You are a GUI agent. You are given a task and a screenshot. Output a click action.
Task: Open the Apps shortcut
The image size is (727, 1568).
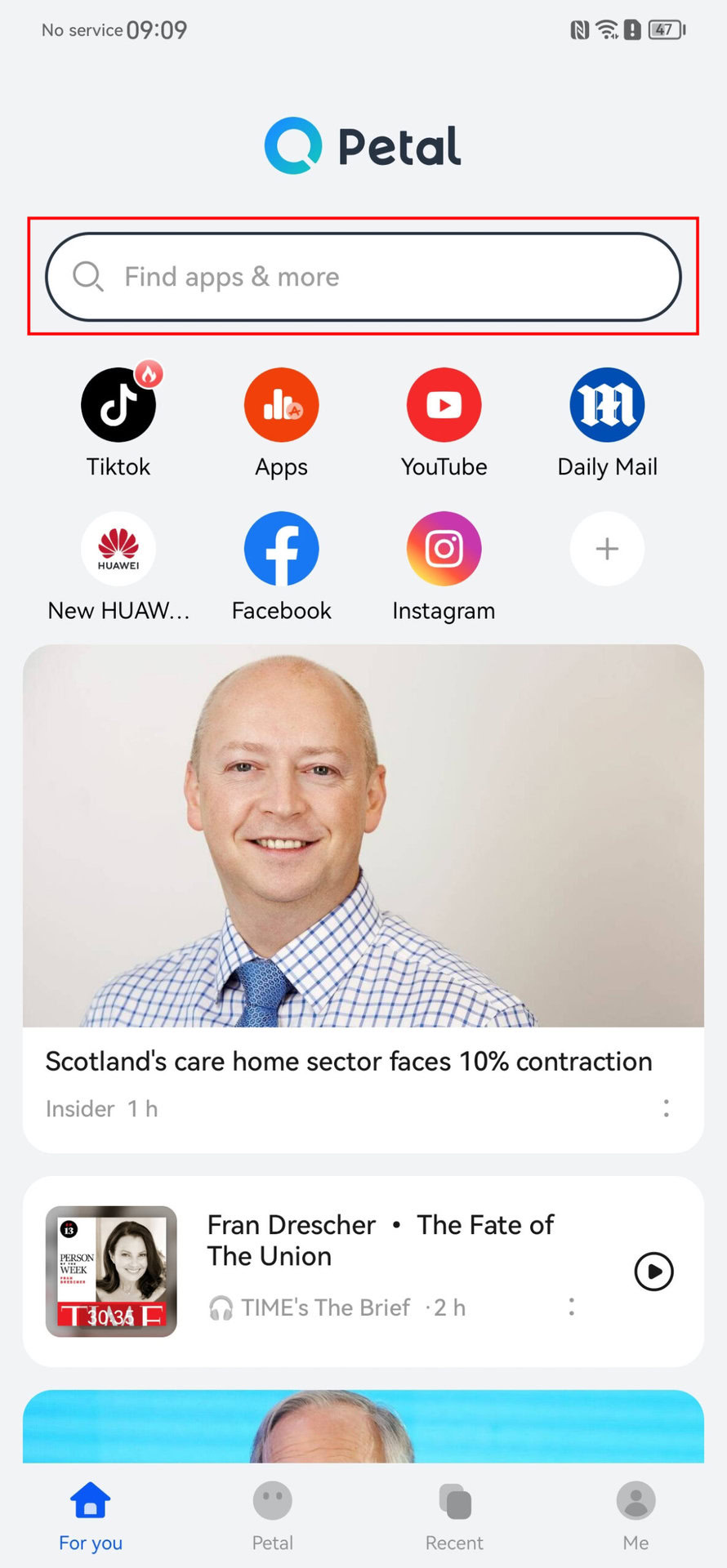[281, 406]
